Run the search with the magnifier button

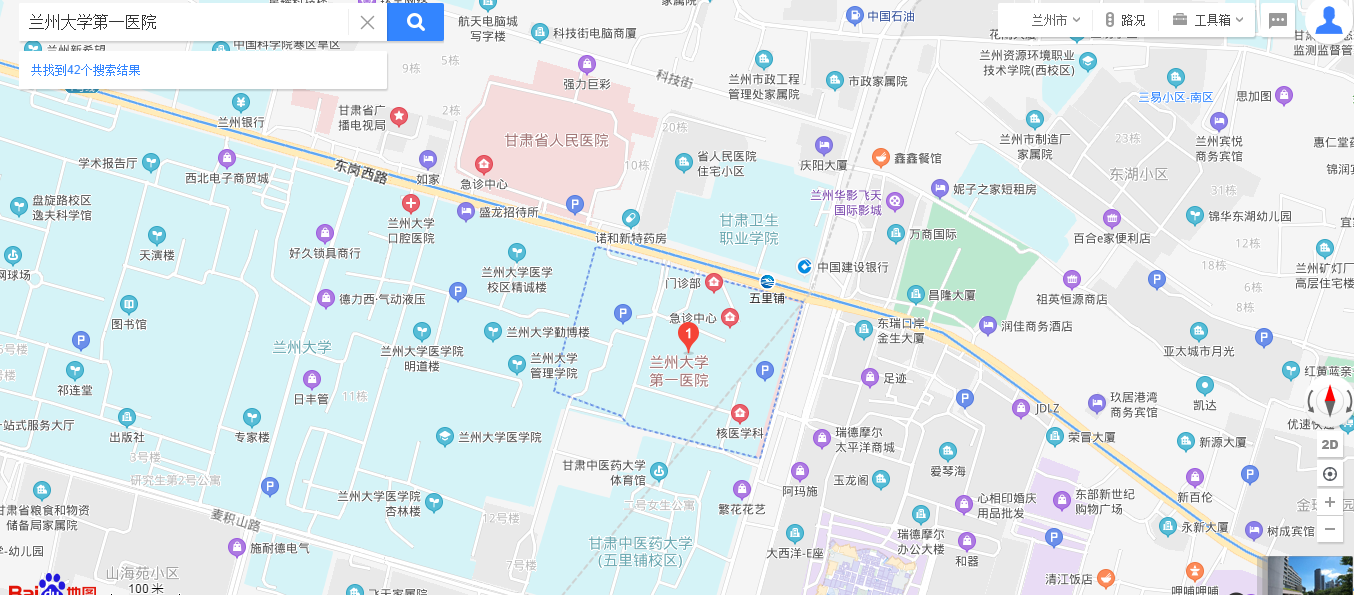click(x=415, y=22)
